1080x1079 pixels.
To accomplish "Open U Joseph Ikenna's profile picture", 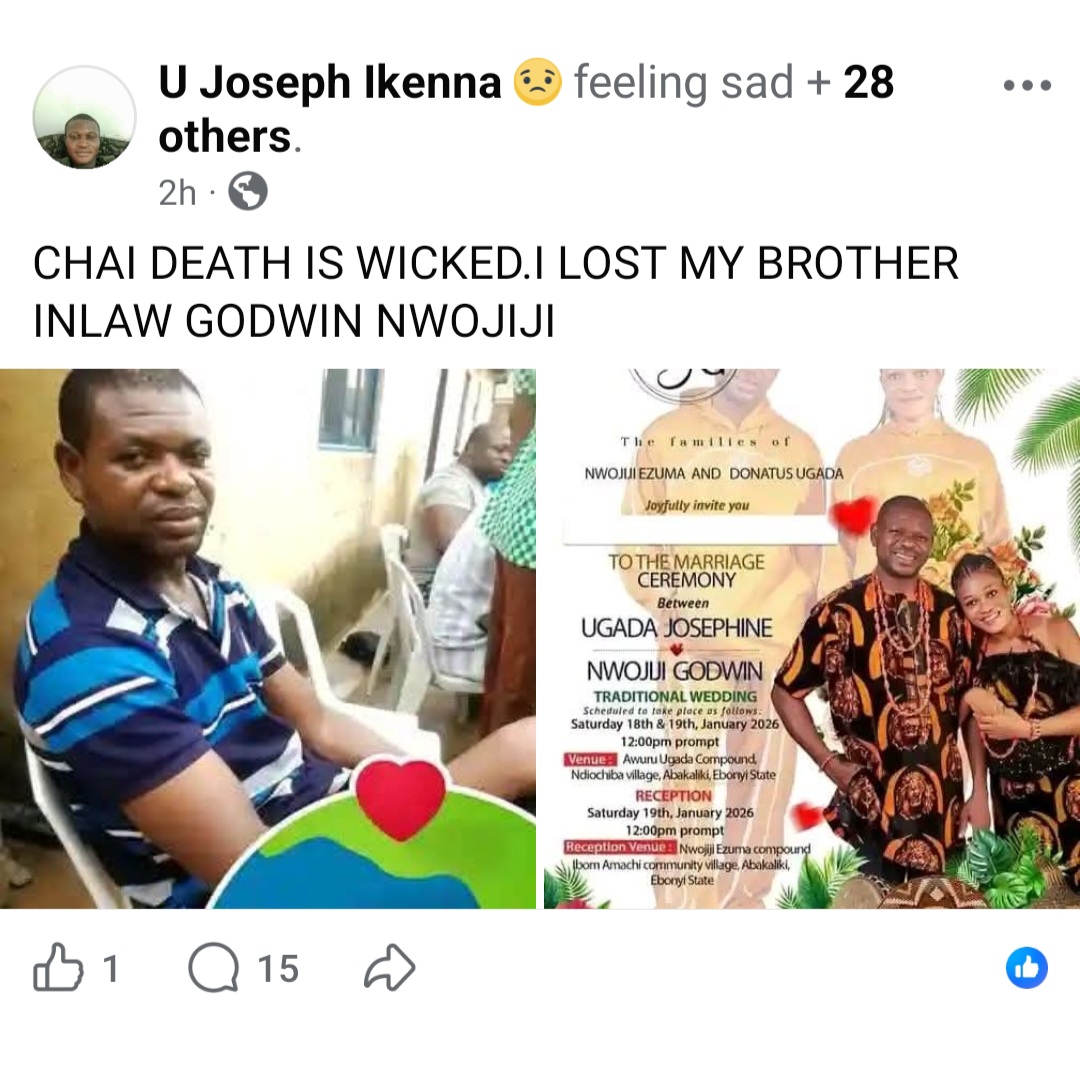I will click(84, 118).
